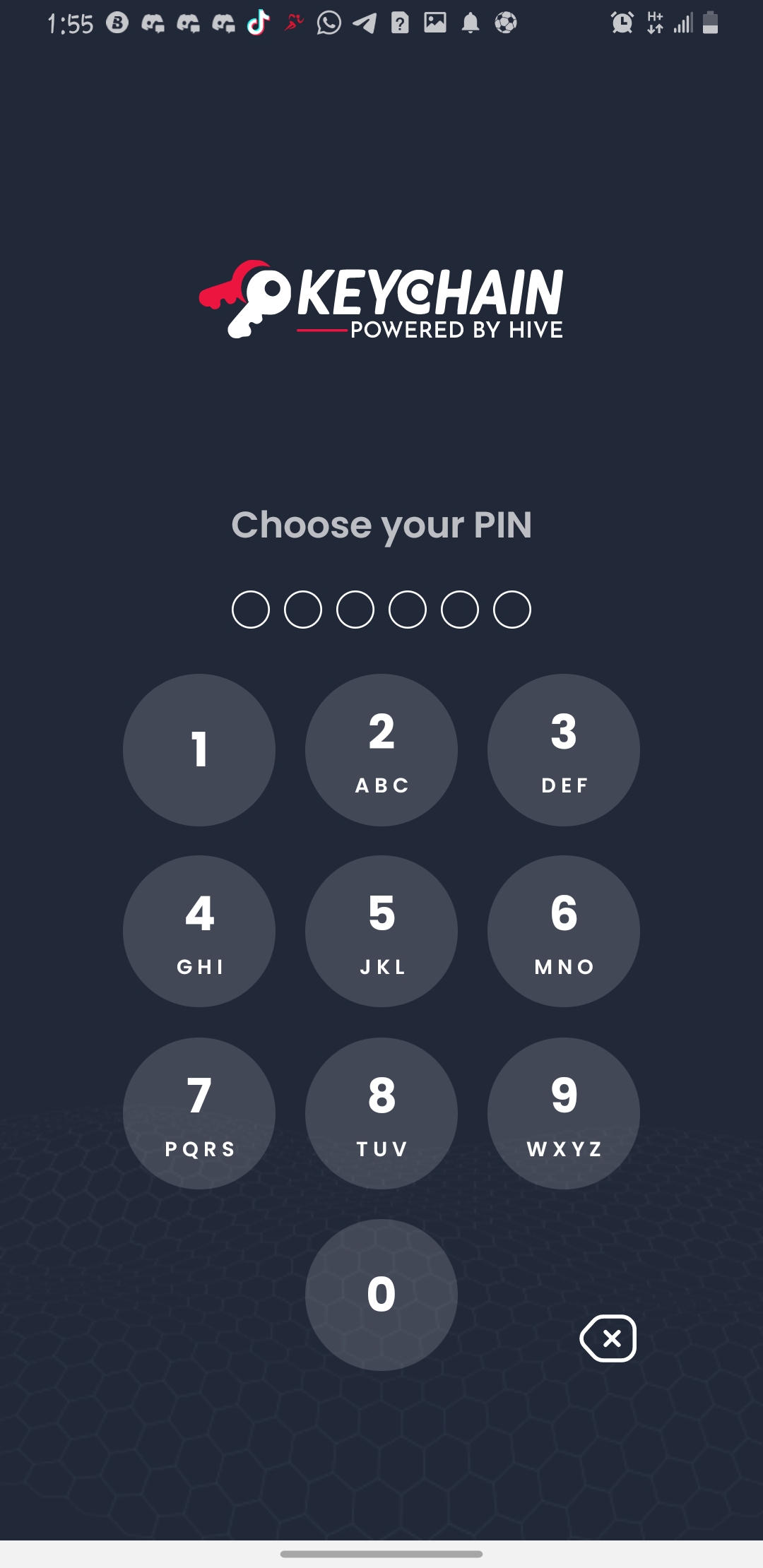This screenshot has height=1568, width=763.
Task: Tap the 2 ABC key
Action: click(x=381, y=749)
